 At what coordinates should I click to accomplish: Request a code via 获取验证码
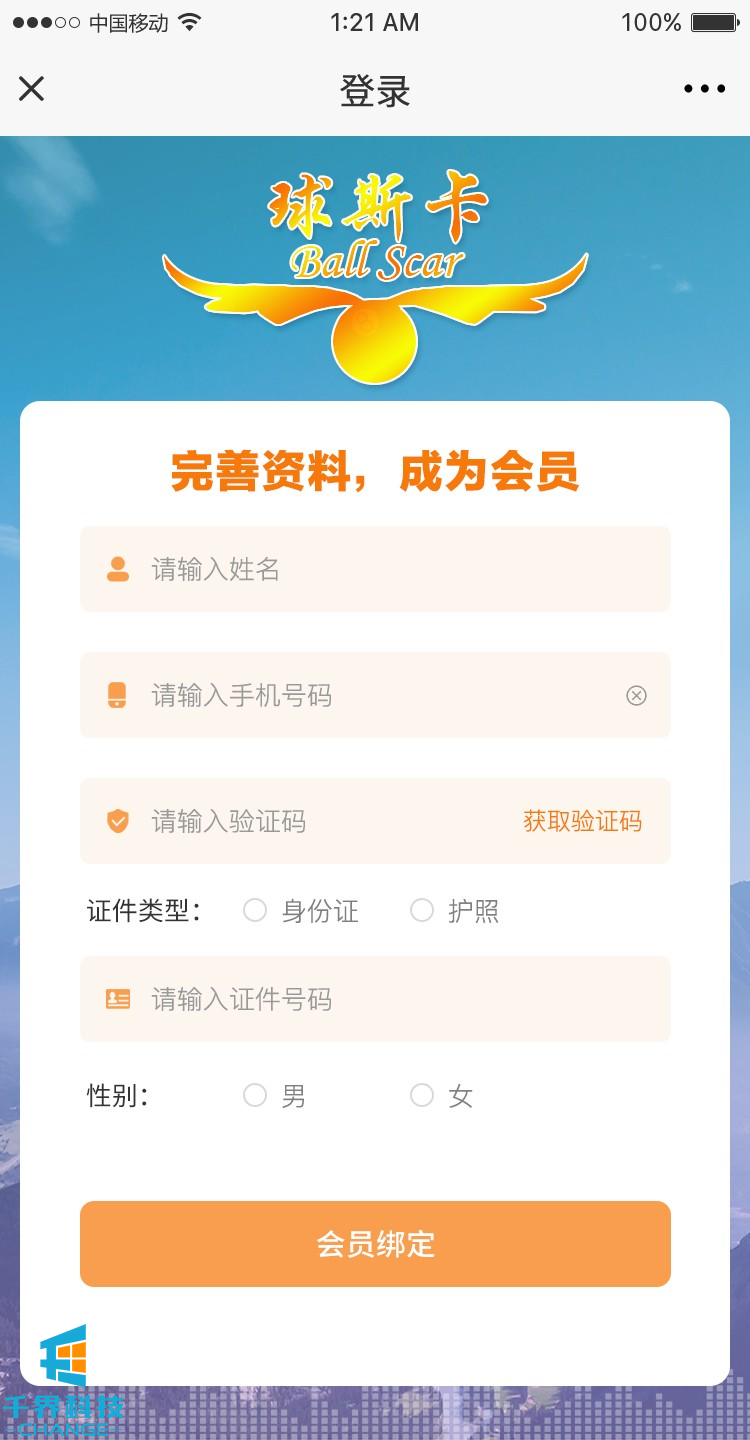point(582,821)
